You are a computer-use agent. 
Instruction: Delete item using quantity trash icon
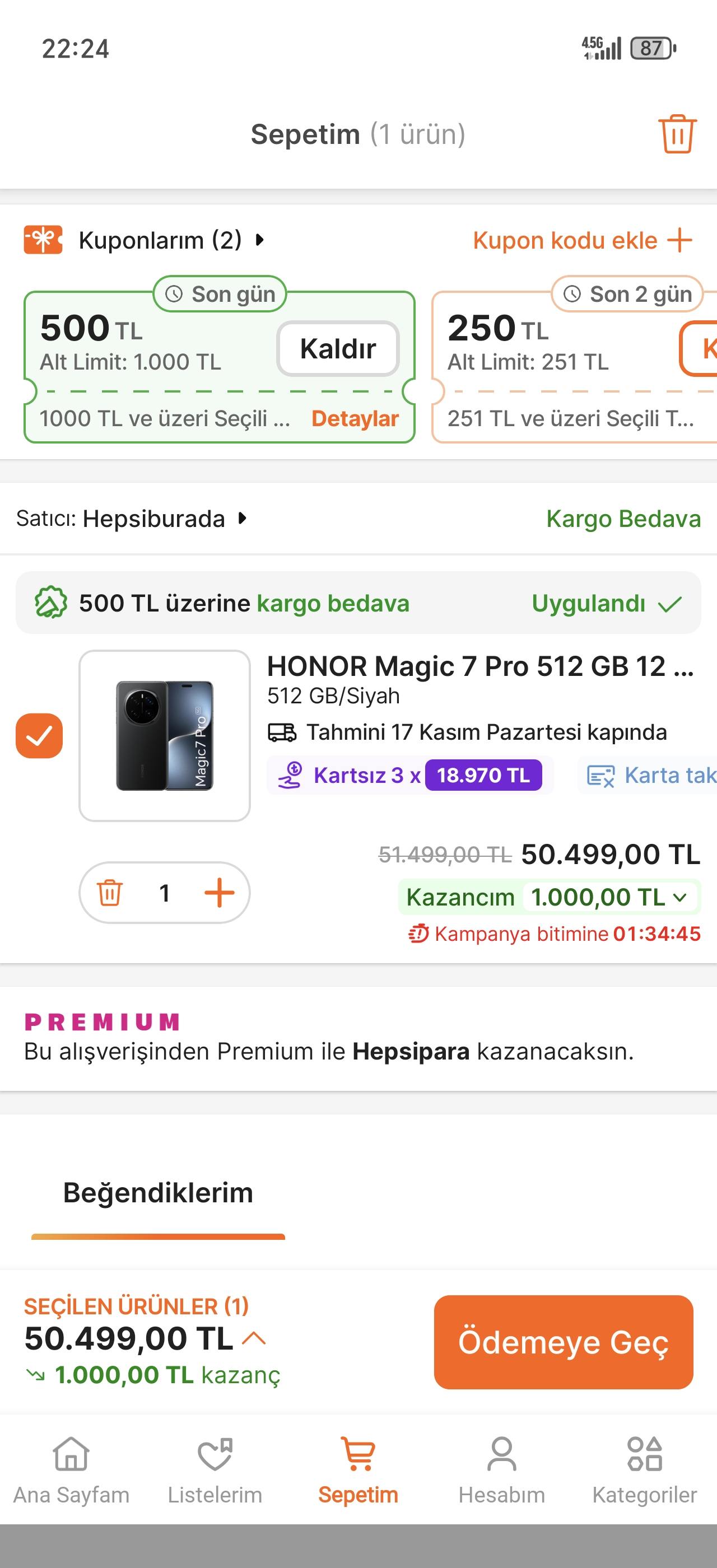coord(110,893)
